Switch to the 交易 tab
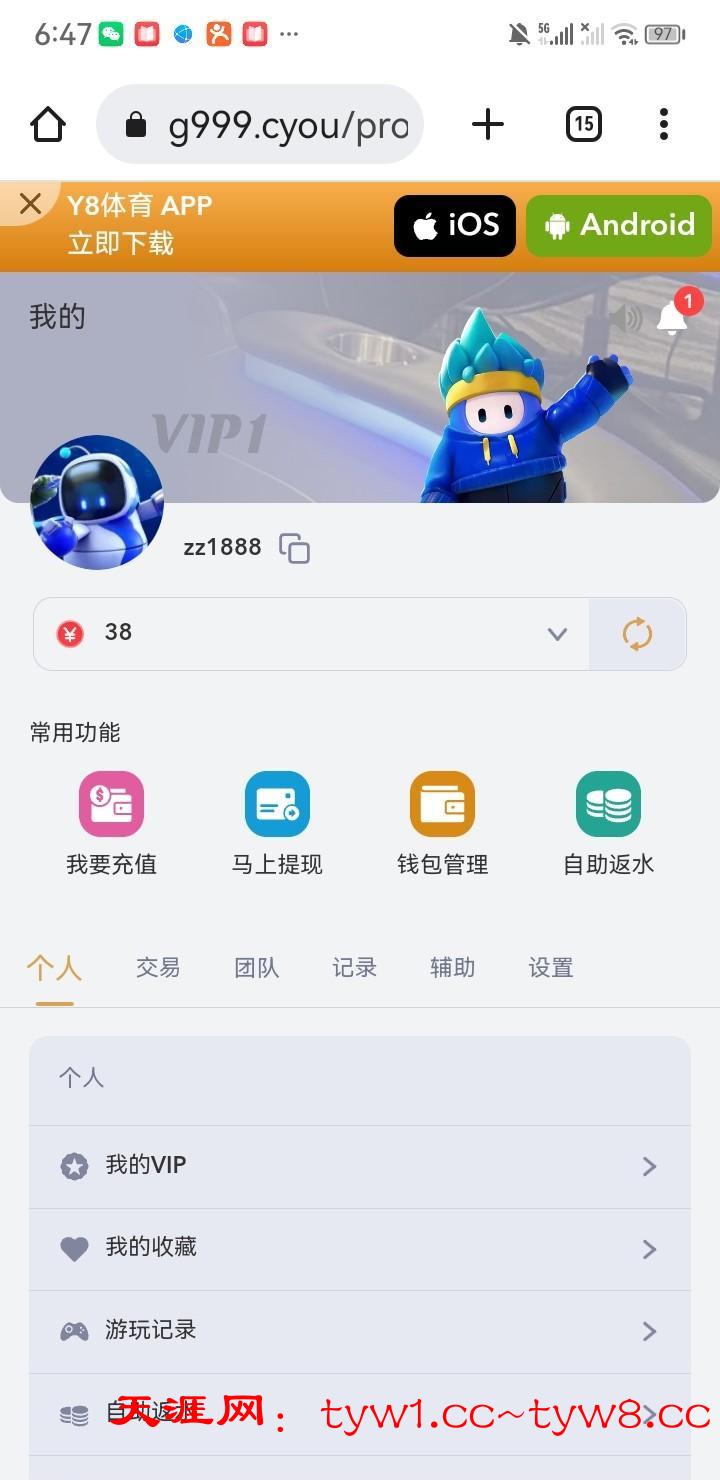This screenshot has width=720, height=1480. tap(158, 967)
